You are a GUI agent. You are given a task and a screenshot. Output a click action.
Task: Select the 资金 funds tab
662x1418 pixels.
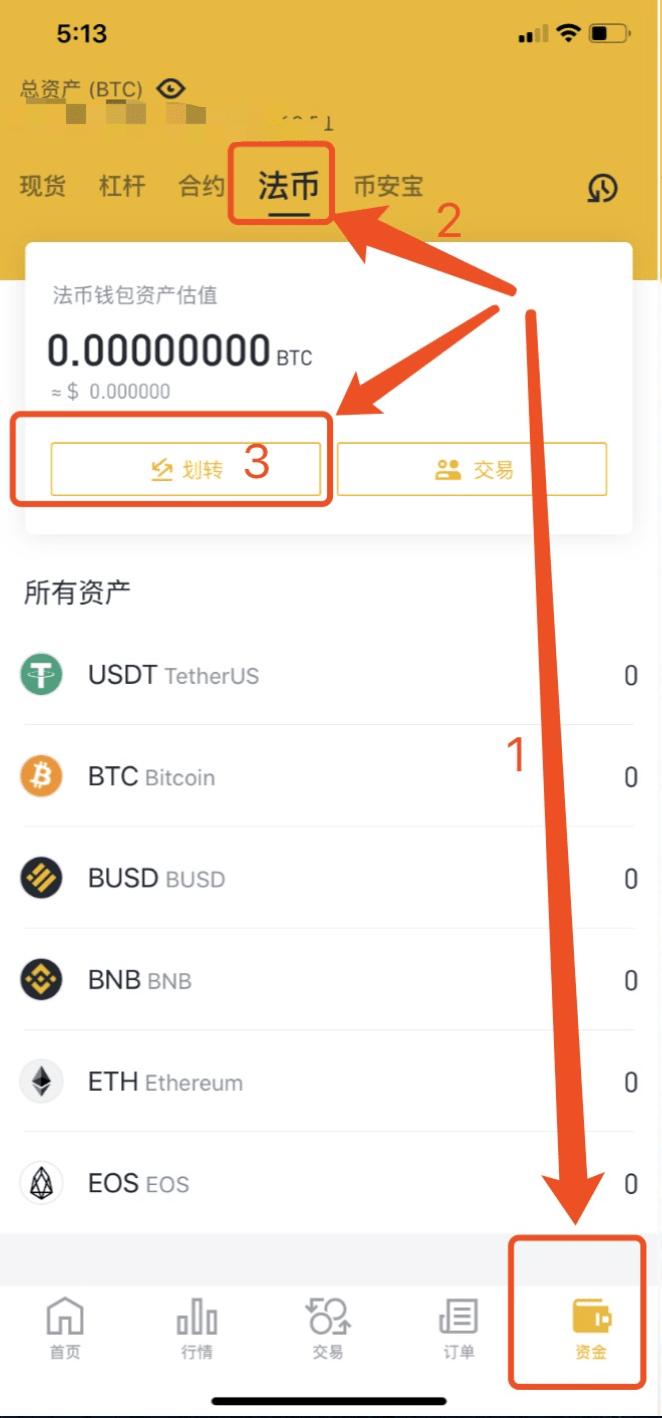591,1330
